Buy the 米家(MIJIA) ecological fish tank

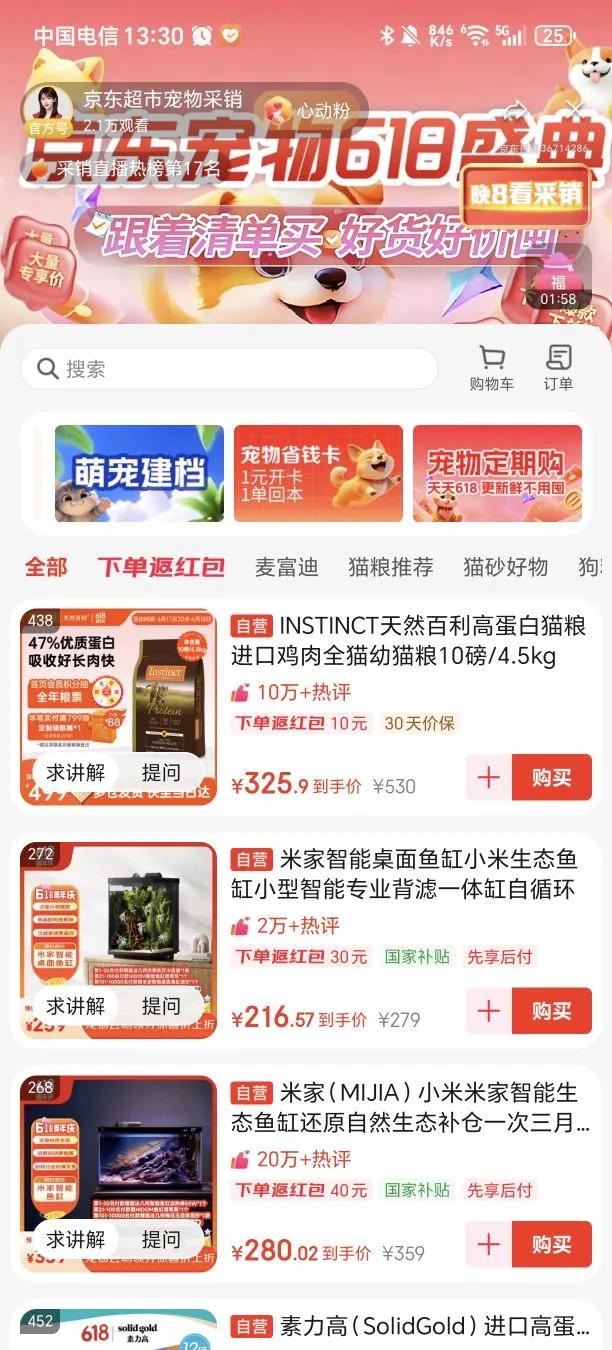[x=551, y=1244]
